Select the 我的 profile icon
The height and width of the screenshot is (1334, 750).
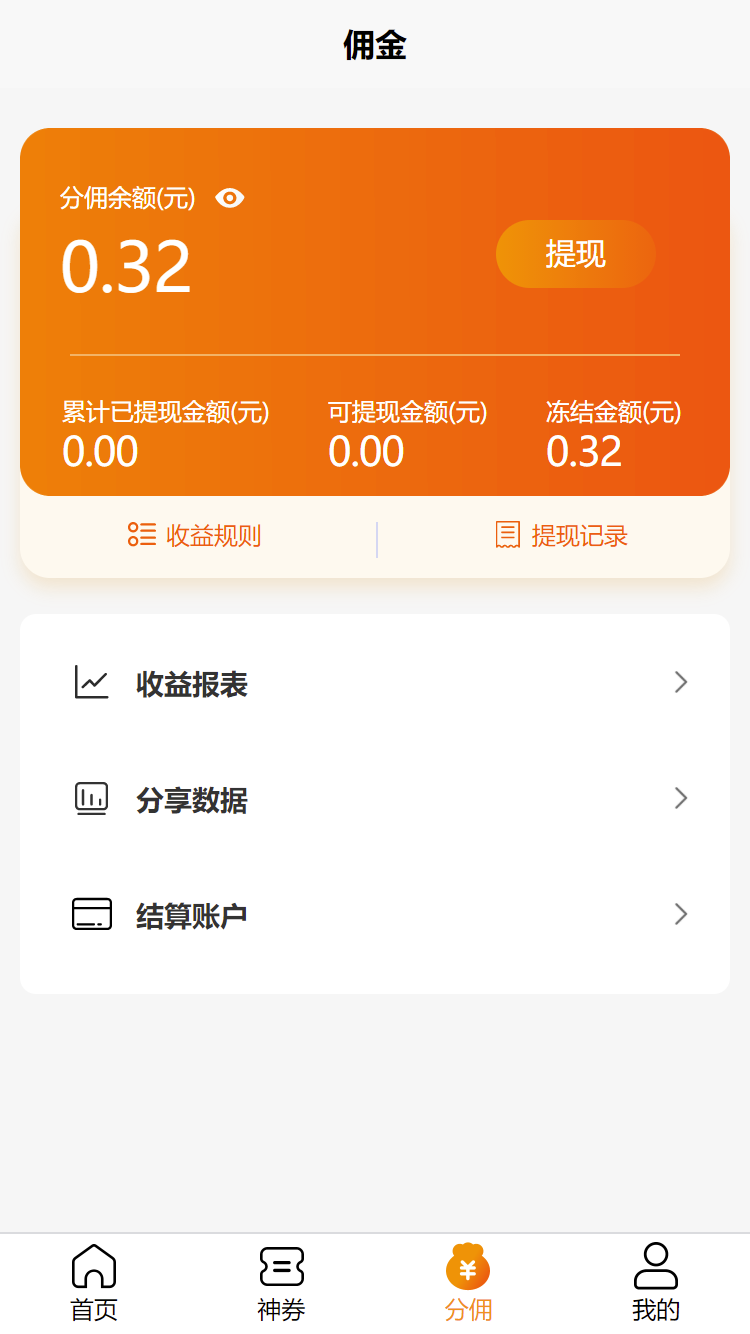(656, 1264)
